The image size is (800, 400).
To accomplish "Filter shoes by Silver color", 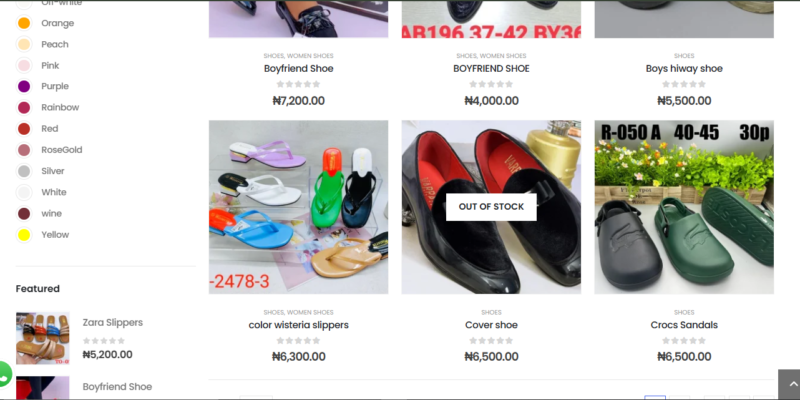I will (52, 171).
